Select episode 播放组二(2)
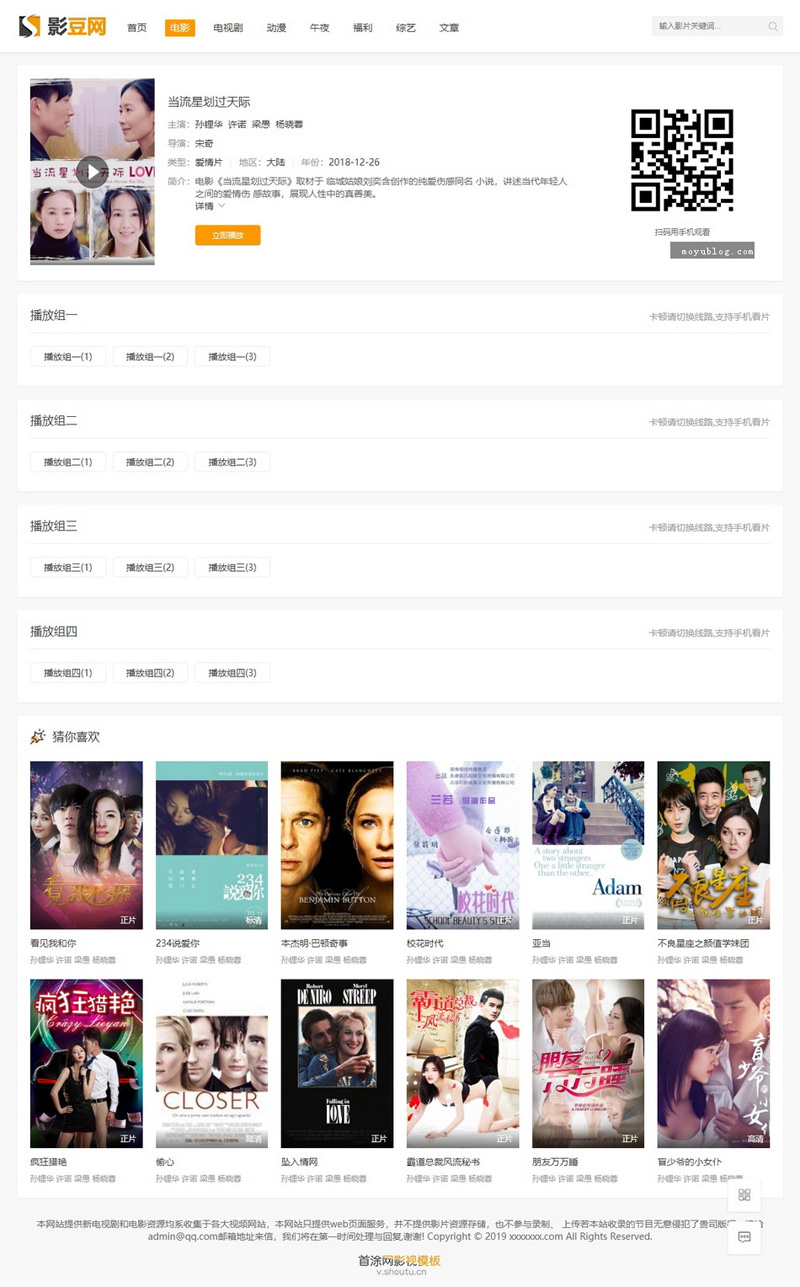This screenshot has width=800, height=1287. tap(150, 462)
